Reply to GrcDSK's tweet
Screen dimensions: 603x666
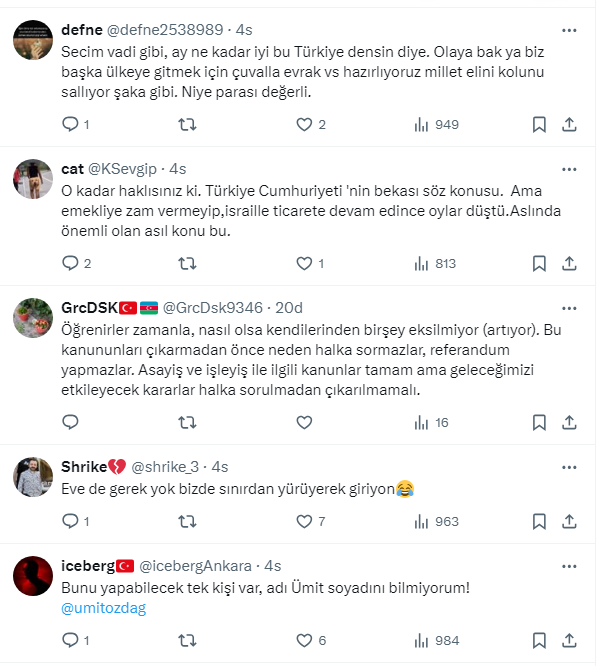70,423
